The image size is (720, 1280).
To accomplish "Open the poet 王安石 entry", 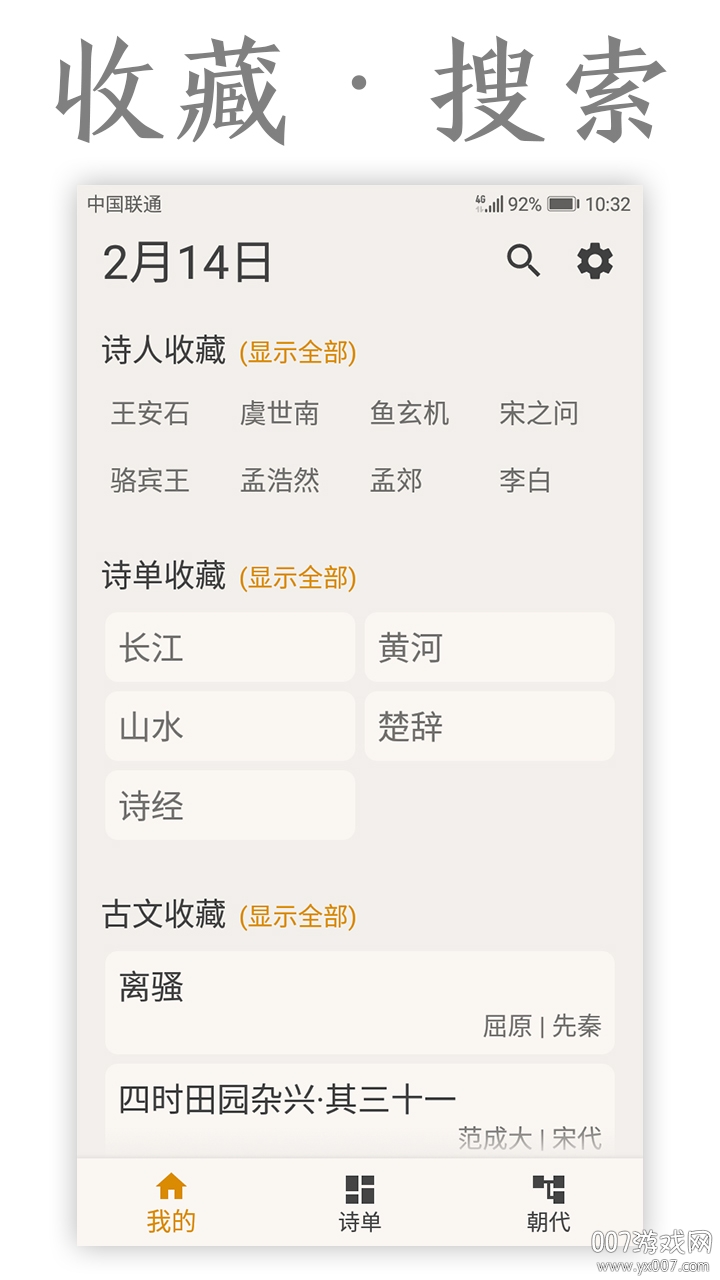I will pos(150,413).
